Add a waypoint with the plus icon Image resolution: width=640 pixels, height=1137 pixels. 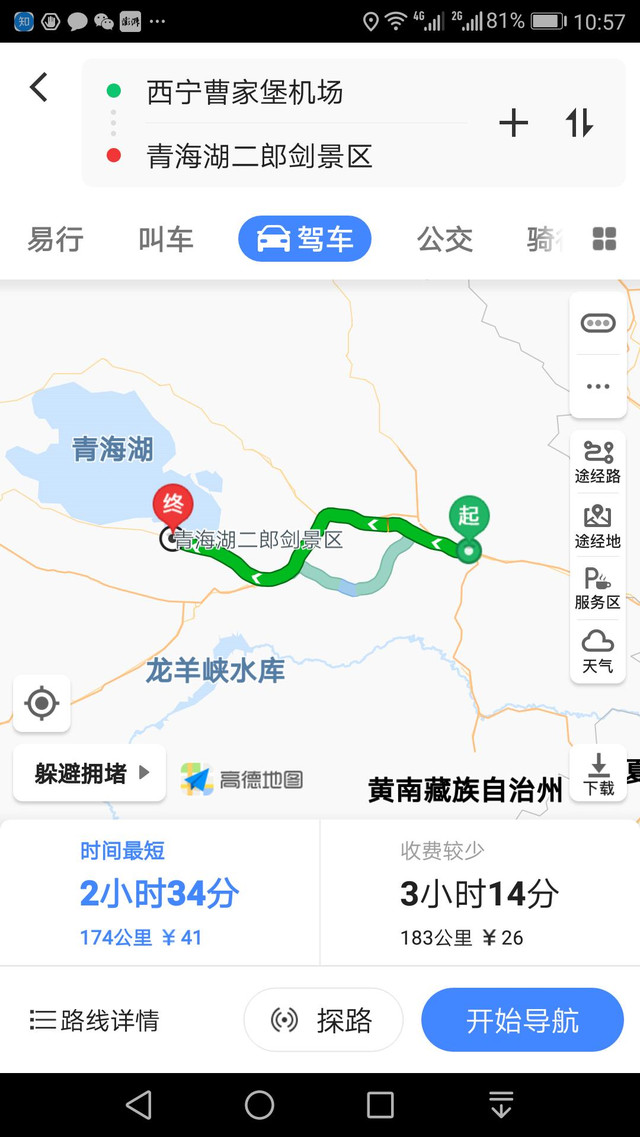[513, 123]
